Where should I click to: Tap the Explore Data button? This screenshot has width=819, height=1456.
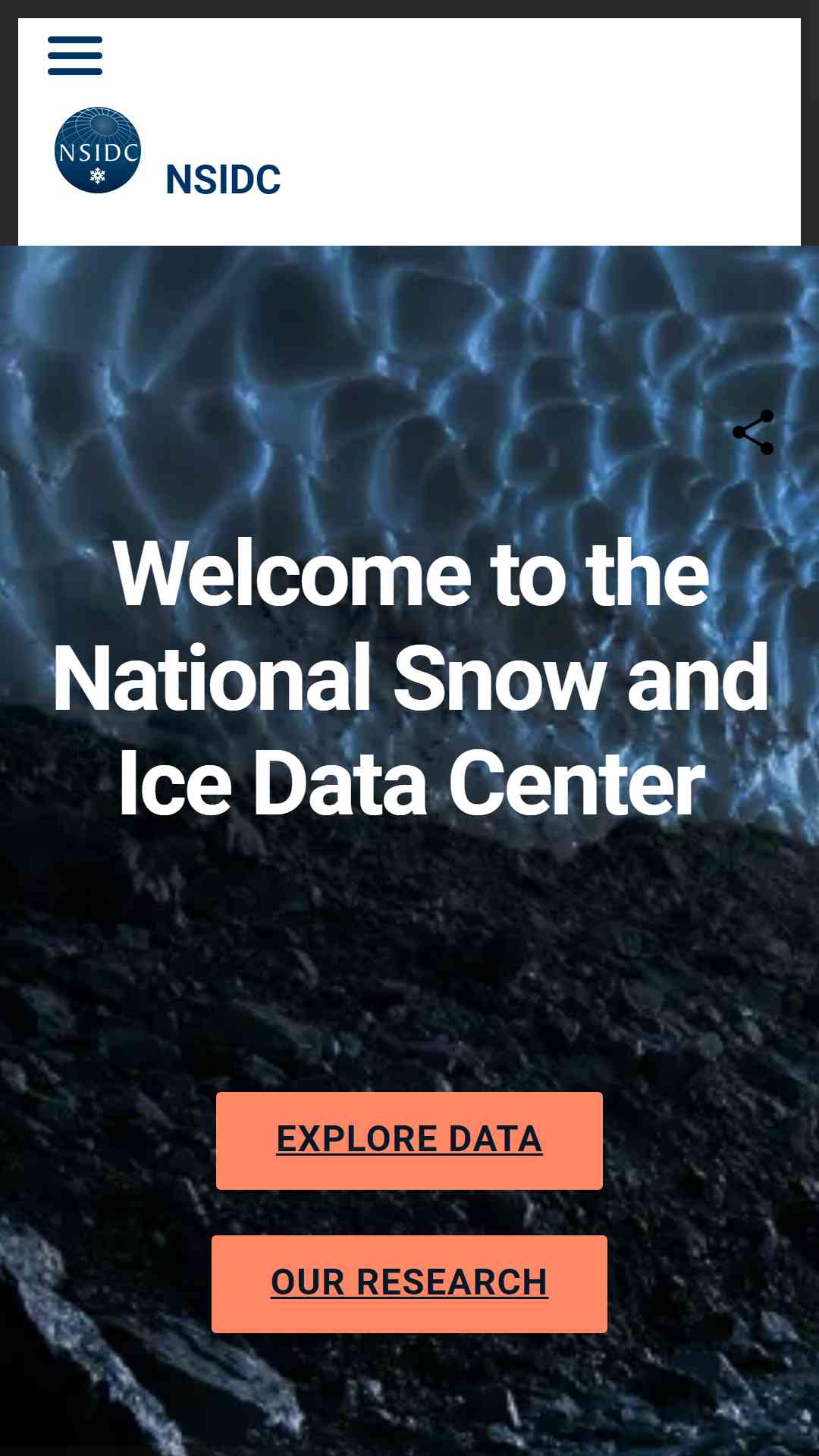click(409, 1141)
